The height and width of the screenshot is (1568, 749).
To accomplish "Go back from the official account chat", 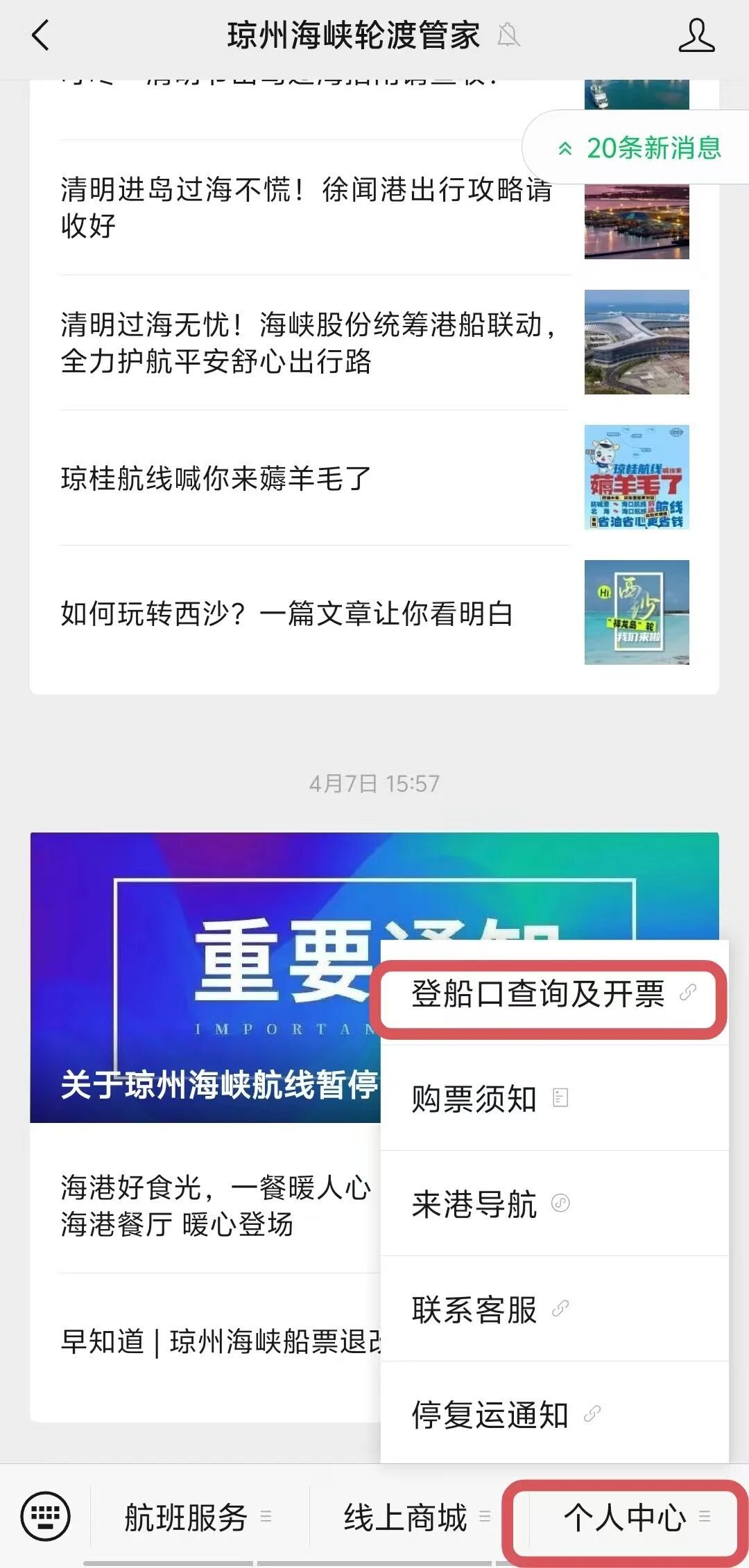I will tap(41, 35).
